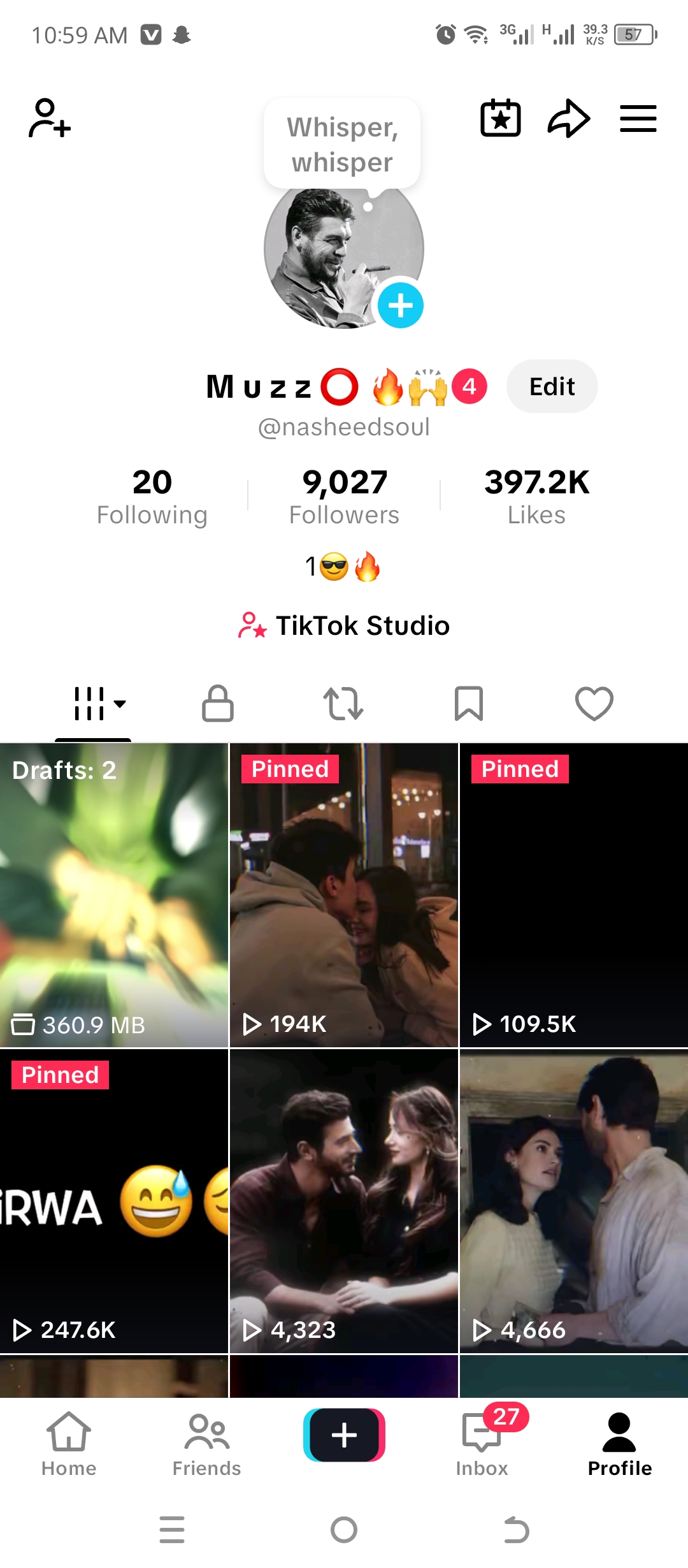View the Following list
Viewport: 688px width, 1568px height.
tap(152, 497)
